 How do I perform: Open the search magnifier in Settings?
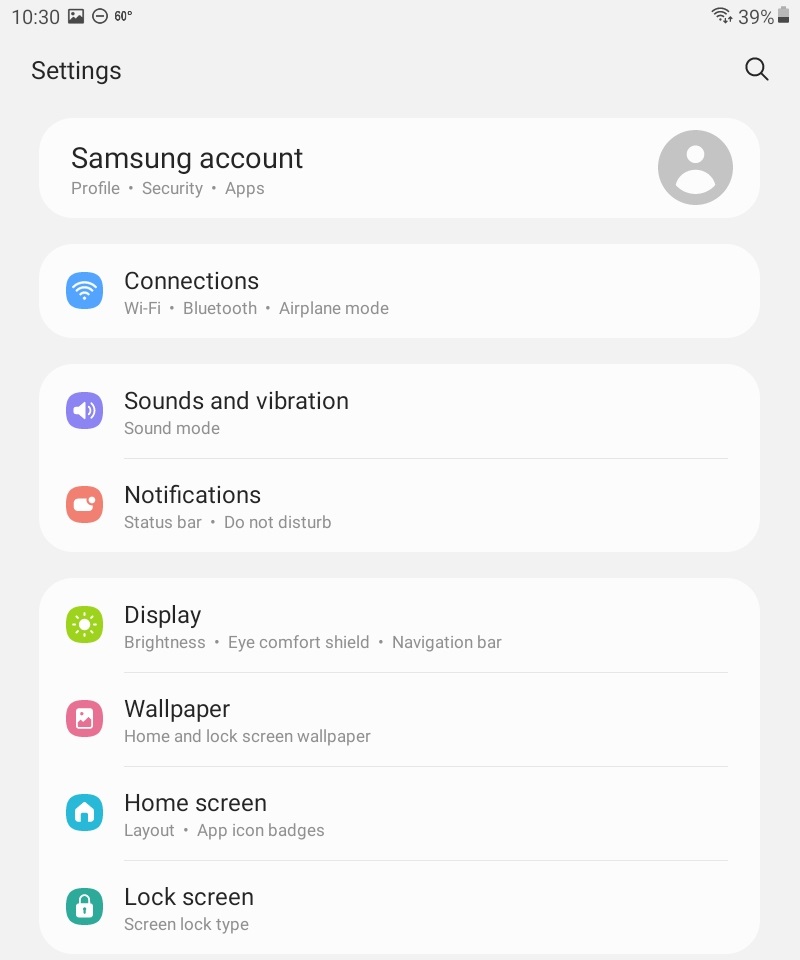click(757, 70)
